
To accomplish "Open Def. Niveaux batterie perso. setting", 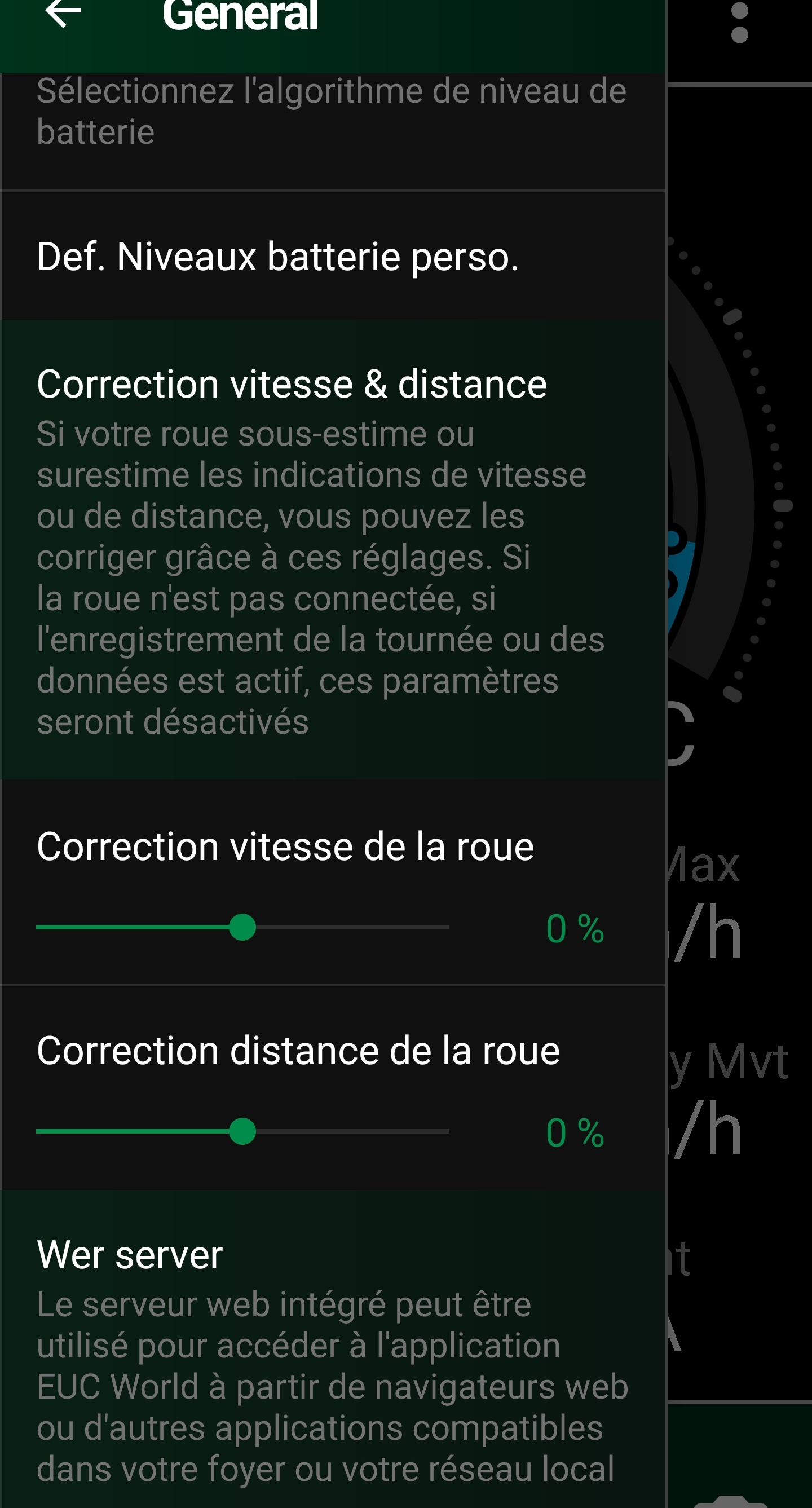I will pos(333,257).
